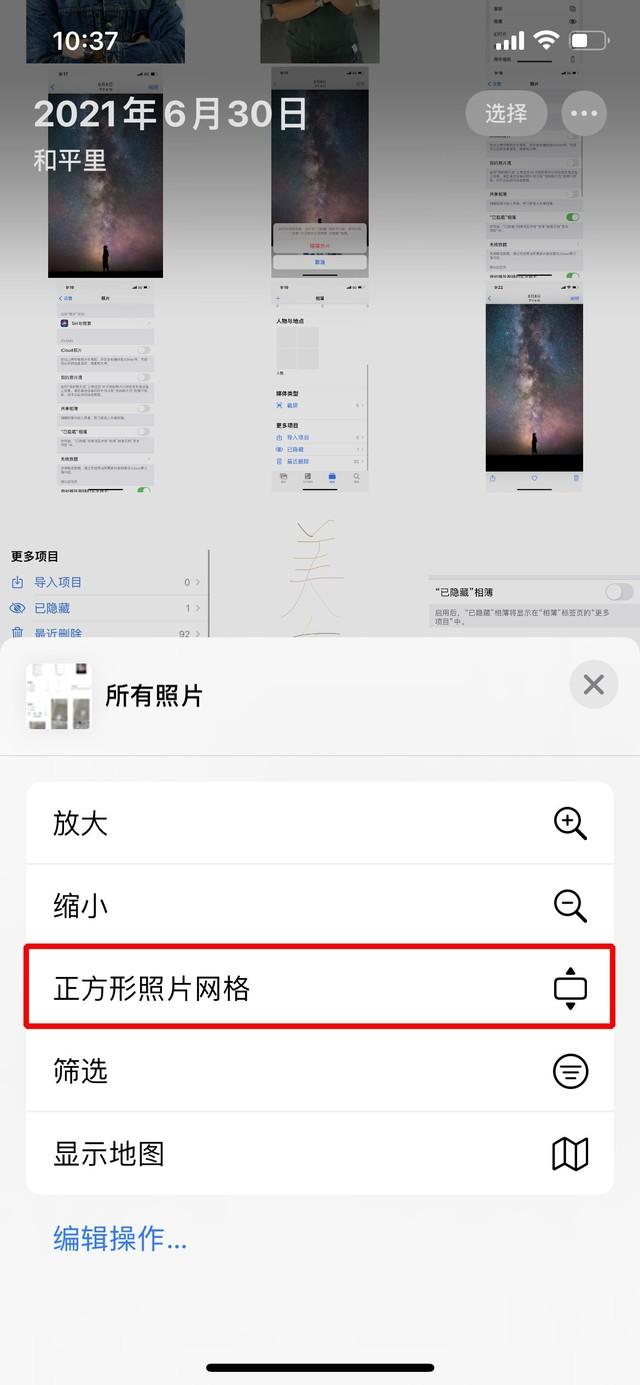Choose 放大 to zoom in
The width and height of the screenshot is (640, 1385).
[x=319, y=823]
